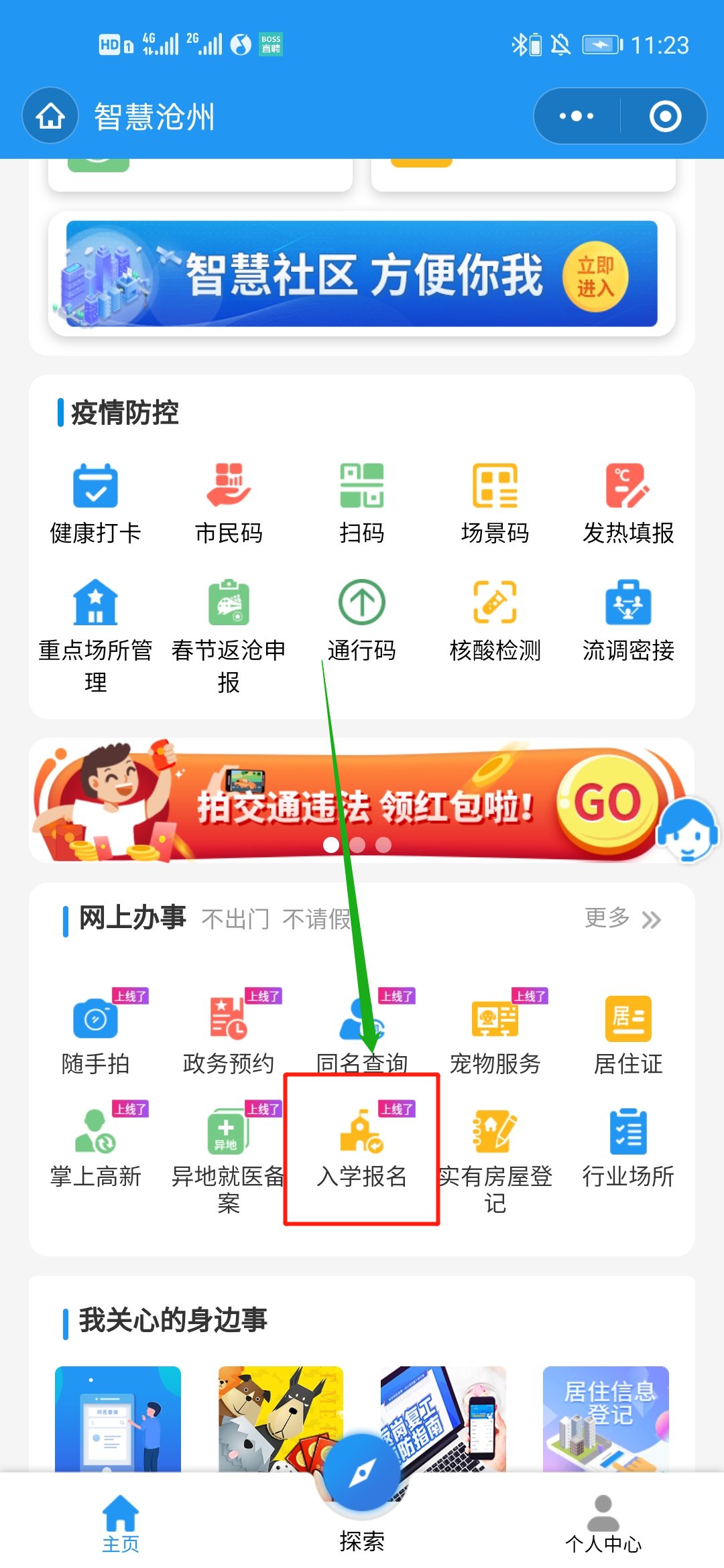Close the mini program with the circle button
Screen dimensions: 724x1568
[665, 116]
